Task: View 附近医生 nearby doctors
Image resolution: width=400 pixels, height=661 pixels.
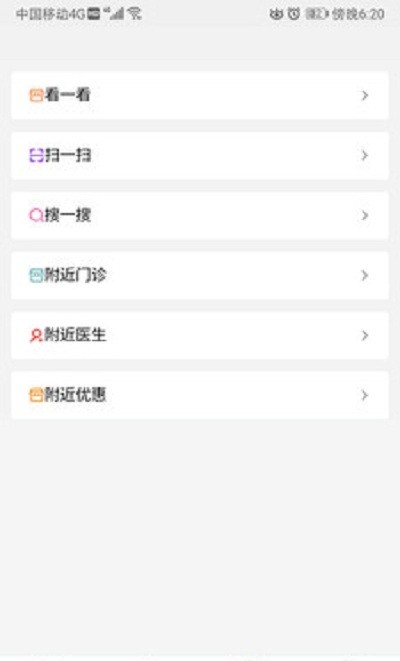Action: pyautogui.click(x=200, y=335)
